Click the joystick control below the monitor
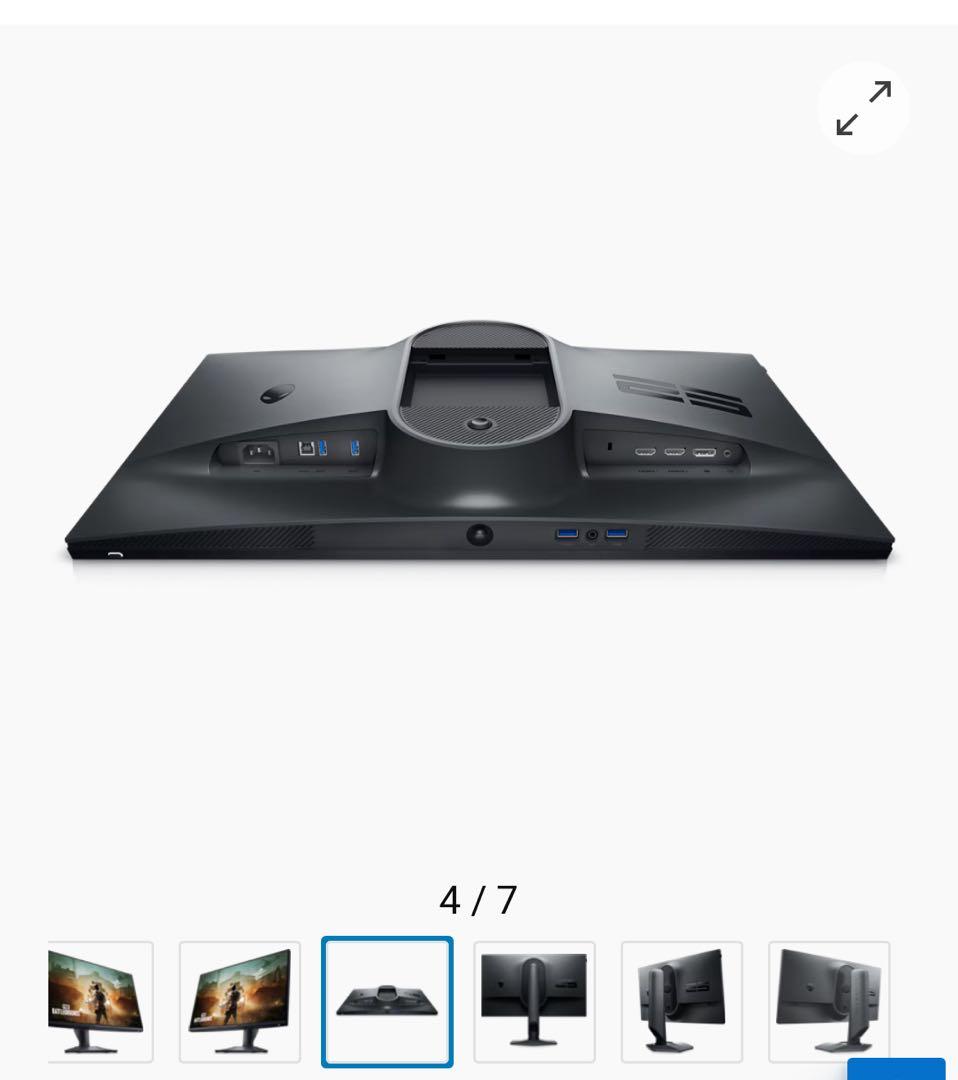 tap(479, 533)
